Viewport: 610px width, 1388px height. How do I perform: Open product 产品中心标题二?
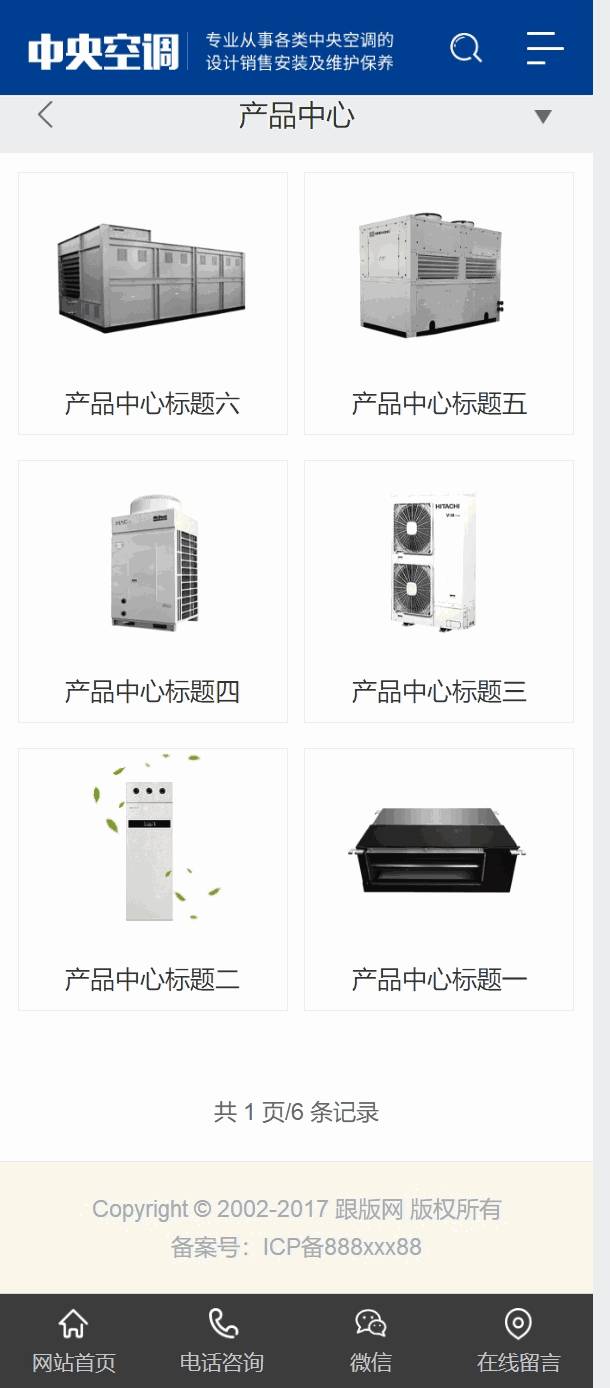click(153, 879)
